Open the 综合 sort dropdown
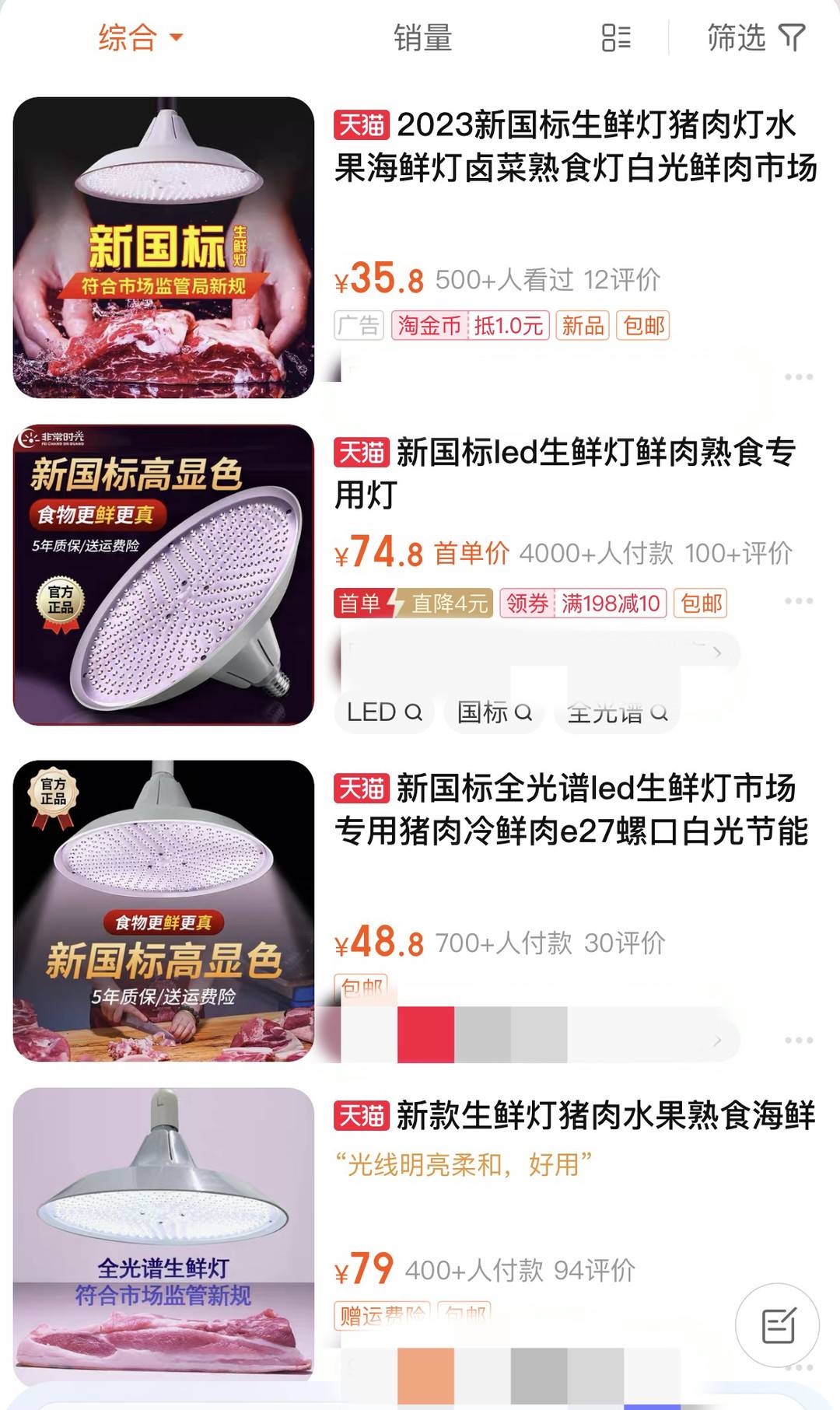Viewport: 840px width, 1410px height. (x=140, y=37)
